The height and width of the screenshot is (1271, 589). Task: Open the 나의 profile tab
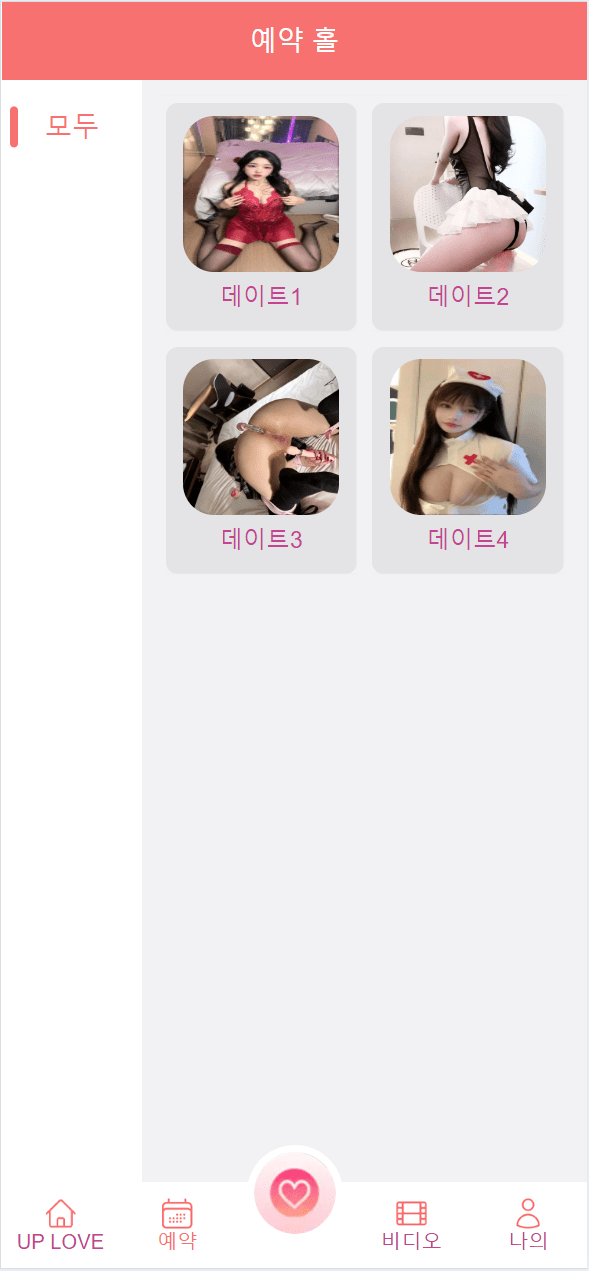tap(528, 1226)
